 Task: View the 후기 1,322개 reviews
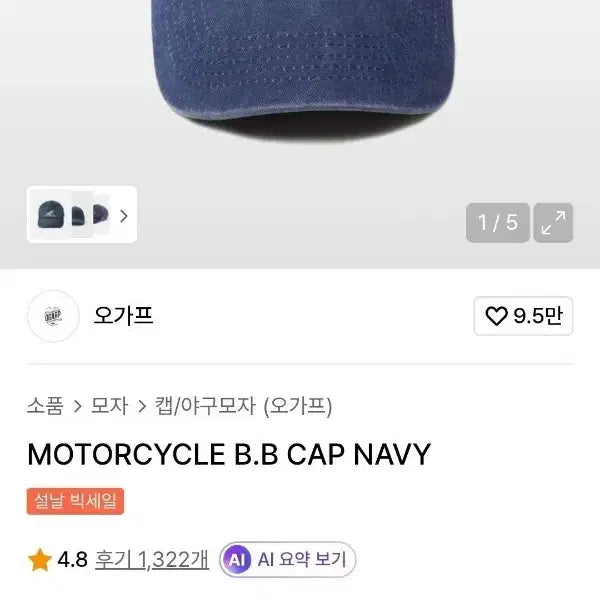[x=152, y=560]
